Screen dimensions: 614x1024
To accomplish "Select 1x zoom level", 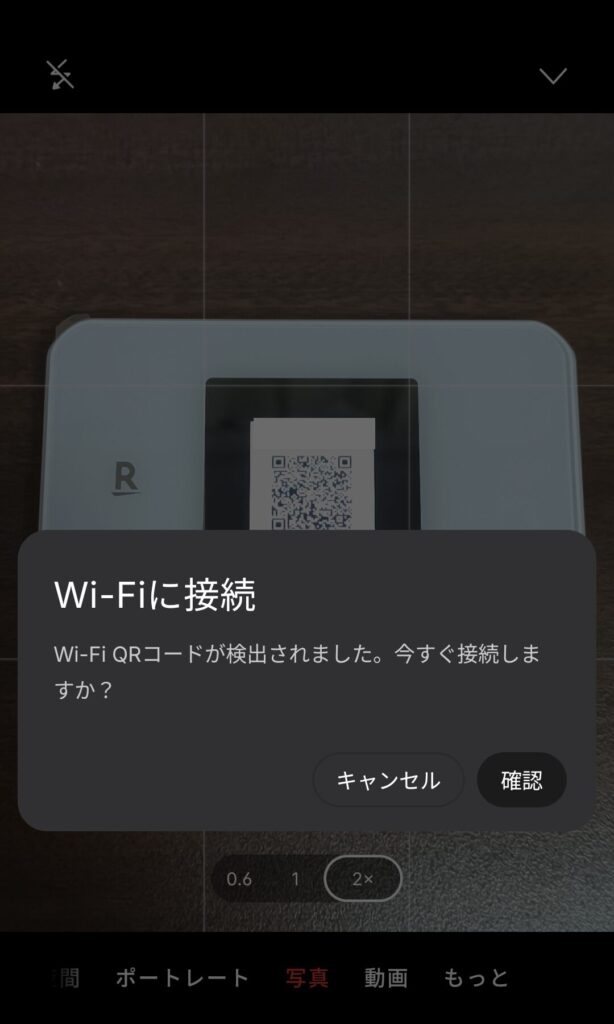I will pos(295,879).
